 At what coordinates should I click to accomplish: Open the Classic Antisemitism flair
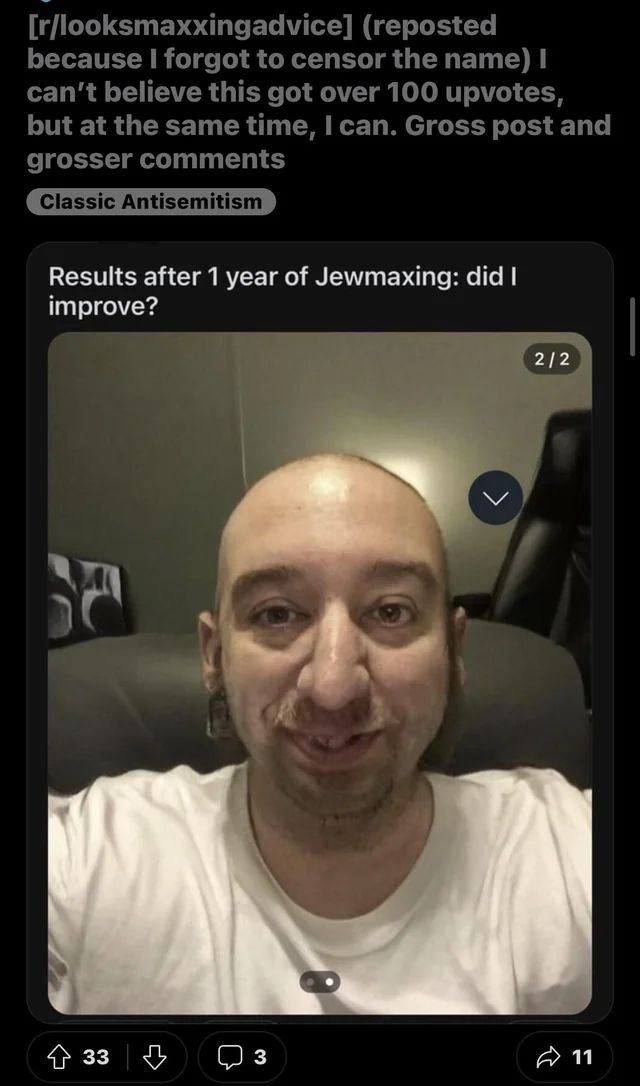click(150, 201)
